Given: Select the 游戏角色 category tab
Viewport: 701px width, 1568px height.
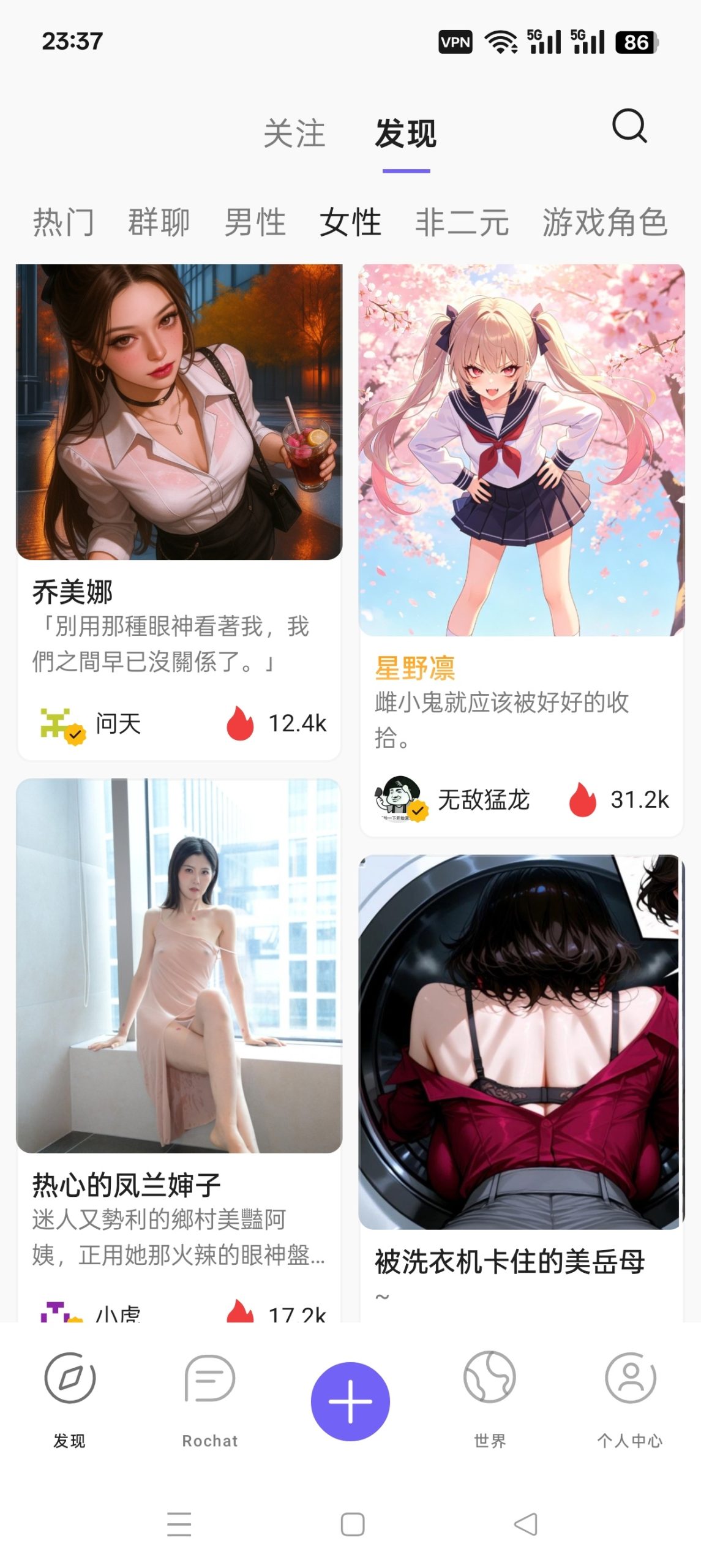Looking at the screenshot, I should (x=606, y=223).
